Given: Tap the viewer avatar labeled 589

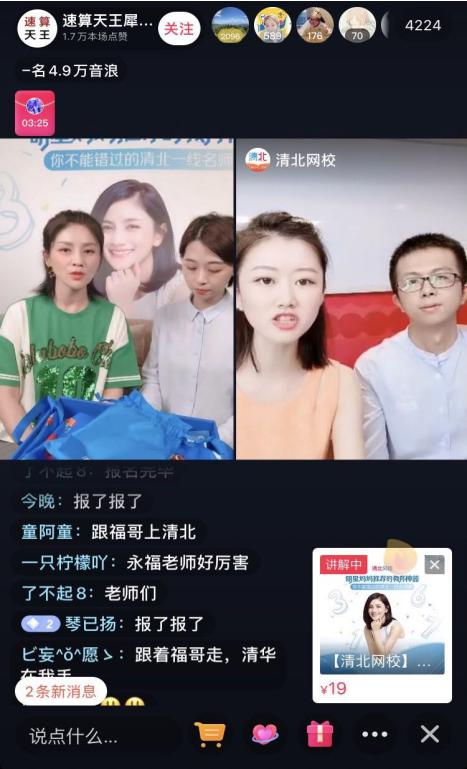Looking at the screenshot, I should click(272, 25).
